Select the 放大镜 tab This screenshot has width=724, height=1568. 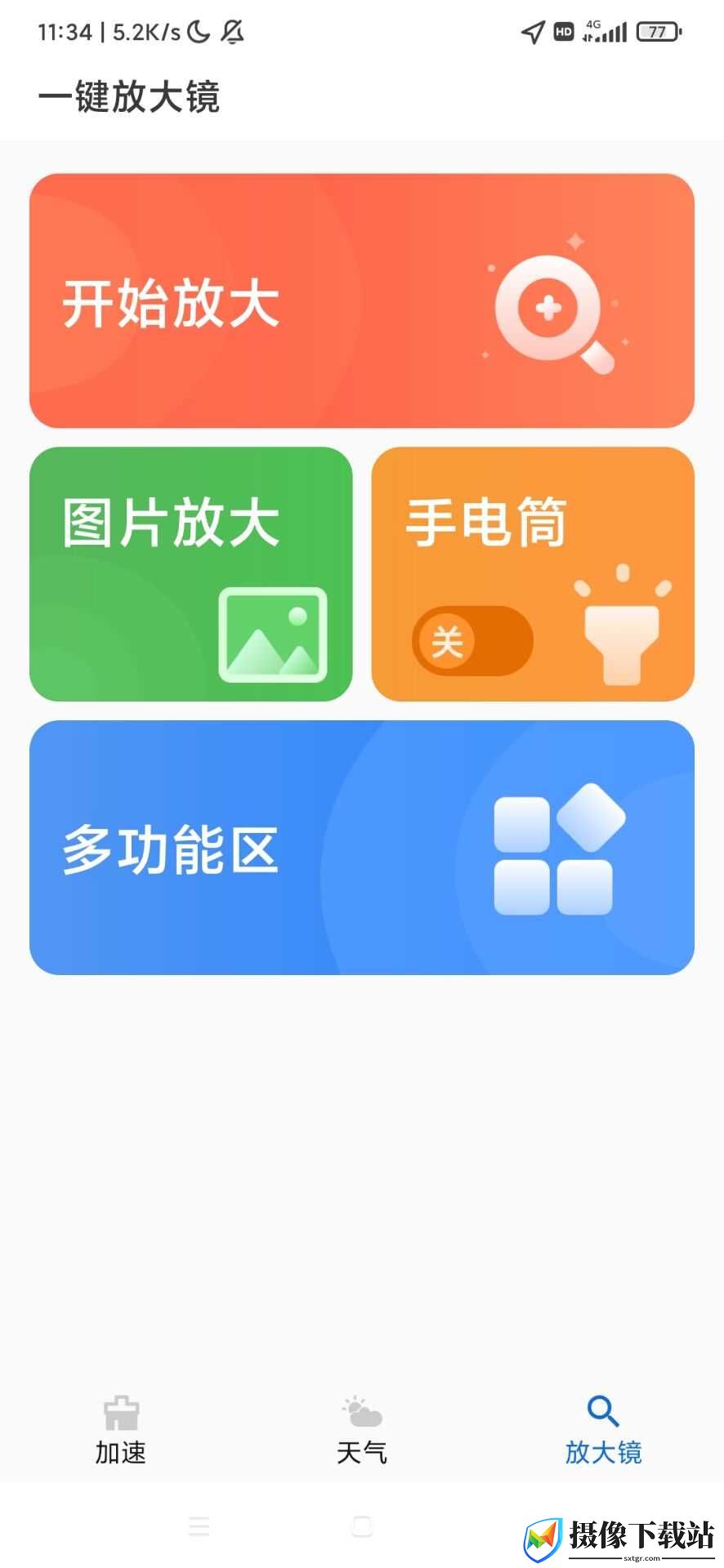pos(603,1431)
